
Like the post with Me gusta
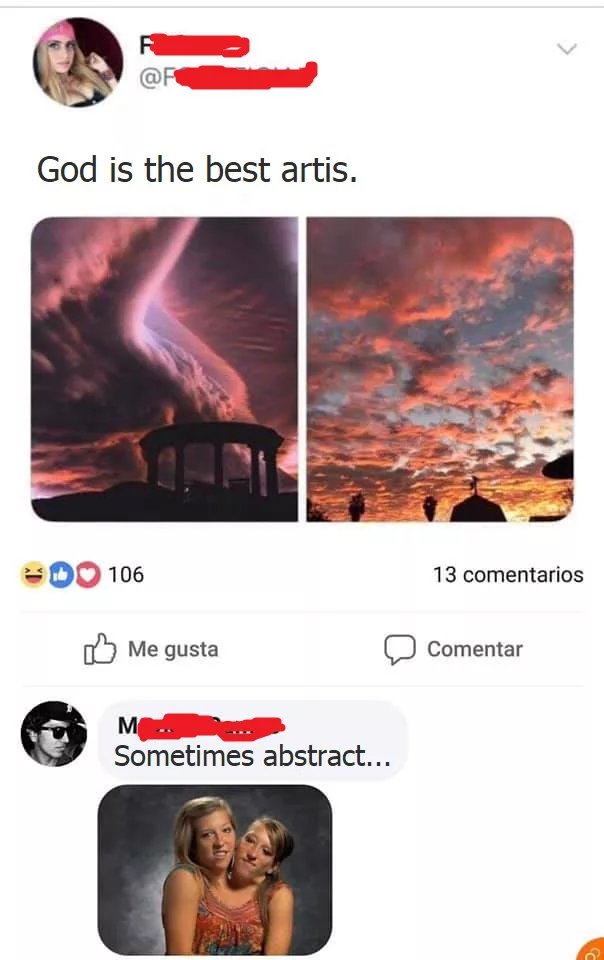[x=151, y=649]
